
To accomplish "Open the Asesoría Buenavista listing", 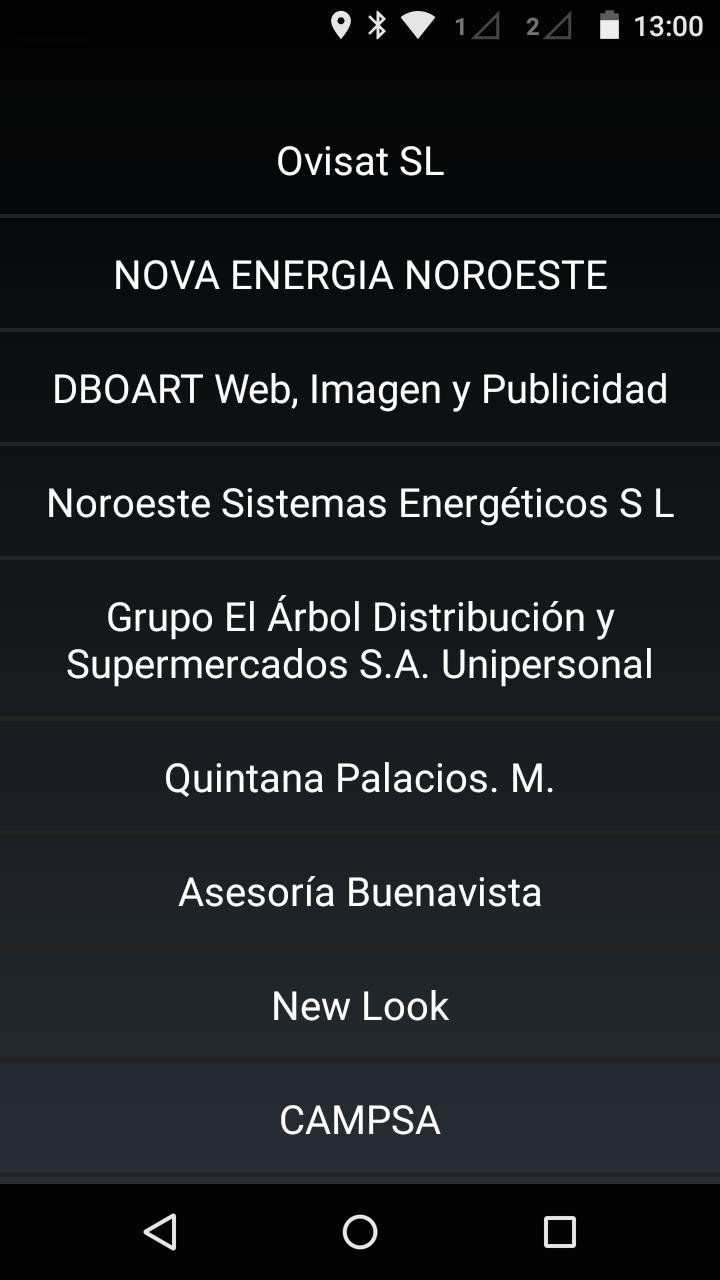I will click(x=360, y=892).
